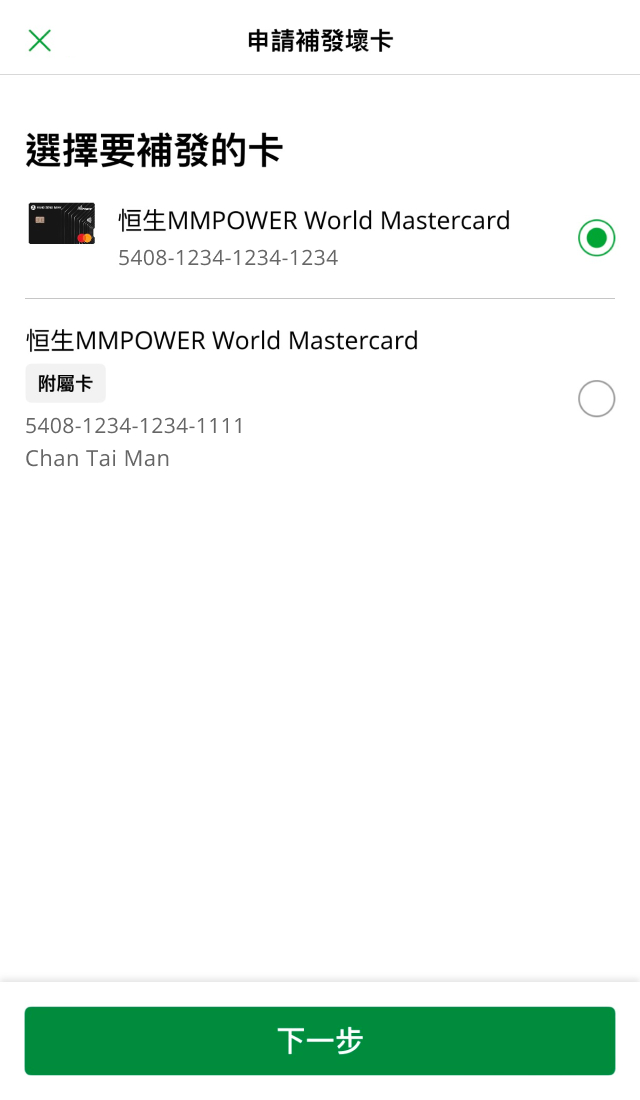Tap the 下一步 button to continue

(x=320, y=1041)
